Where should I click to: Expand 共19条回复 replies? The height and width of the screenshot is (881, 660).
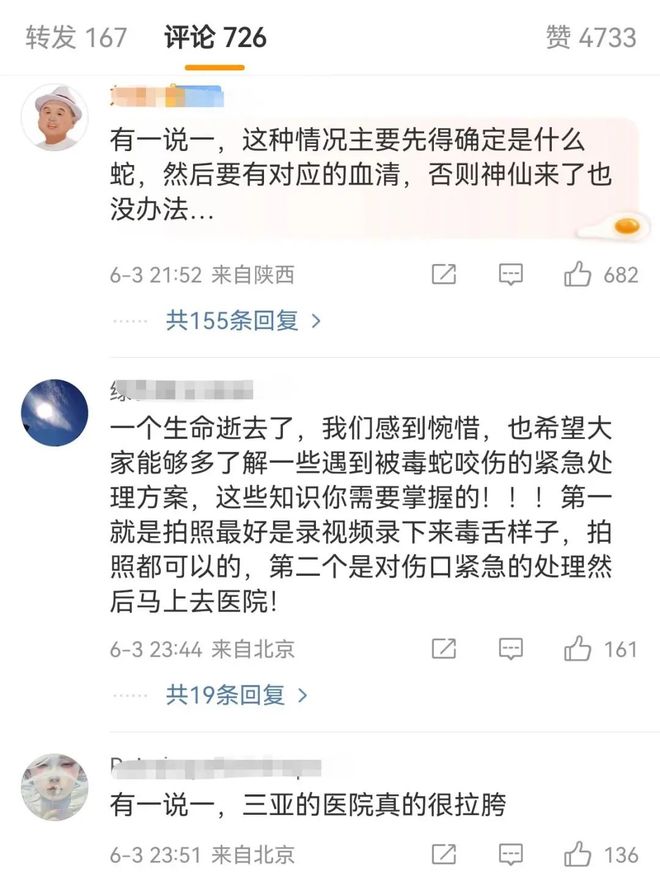pyautogui.click(x=236, y=695)
